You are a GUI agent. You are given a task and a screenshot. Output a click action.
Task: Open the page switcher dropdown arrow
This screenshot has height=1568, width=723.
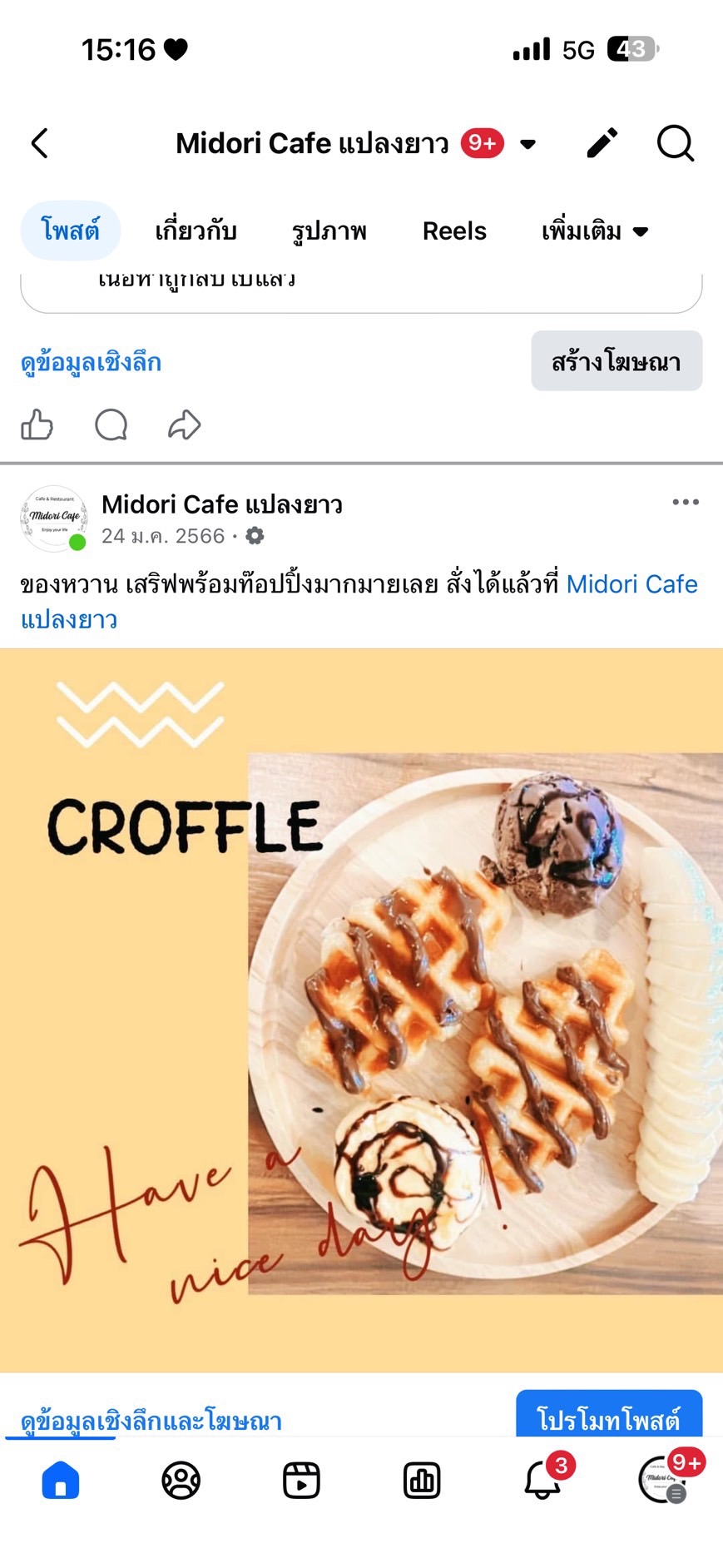(527, 144)
